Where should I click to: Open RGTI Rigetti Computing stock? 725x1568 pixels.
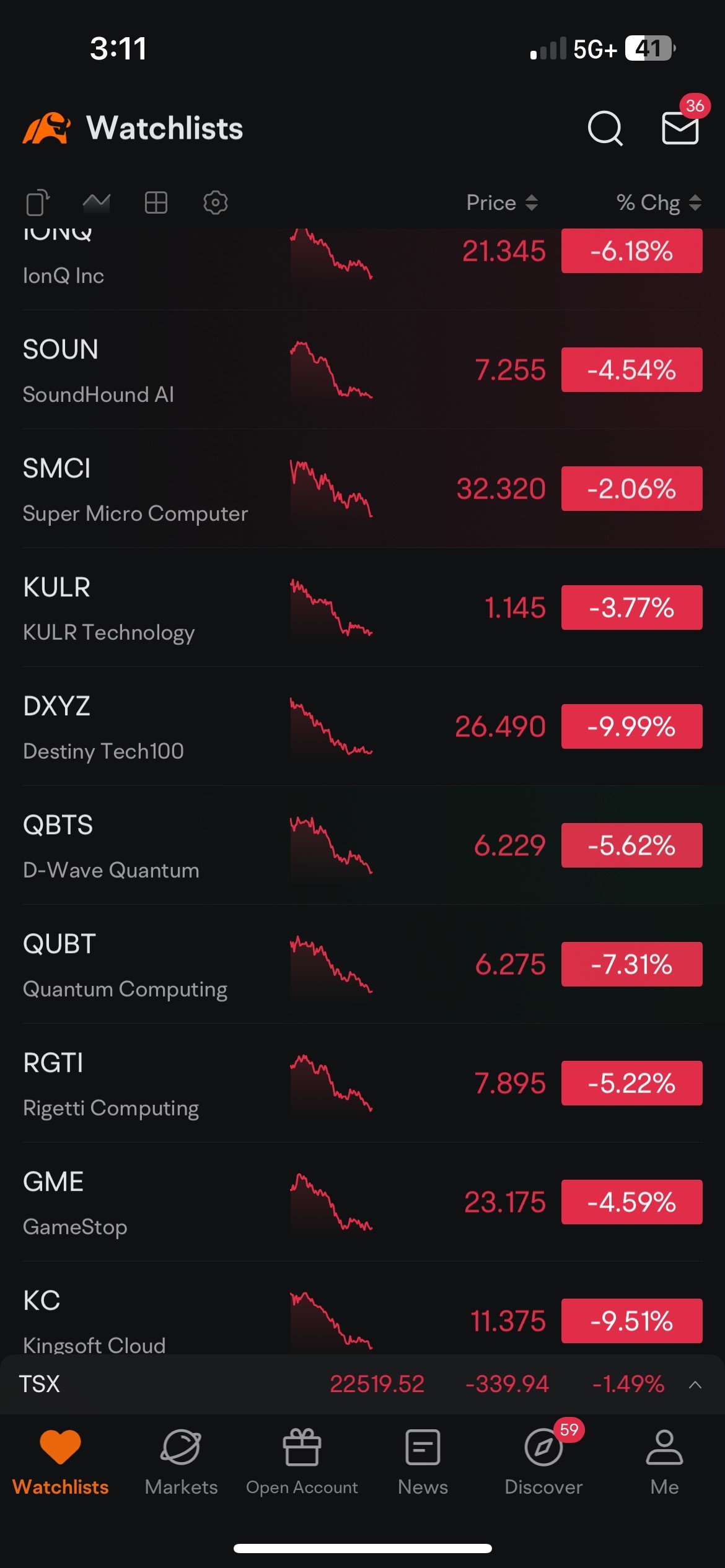362,1083
